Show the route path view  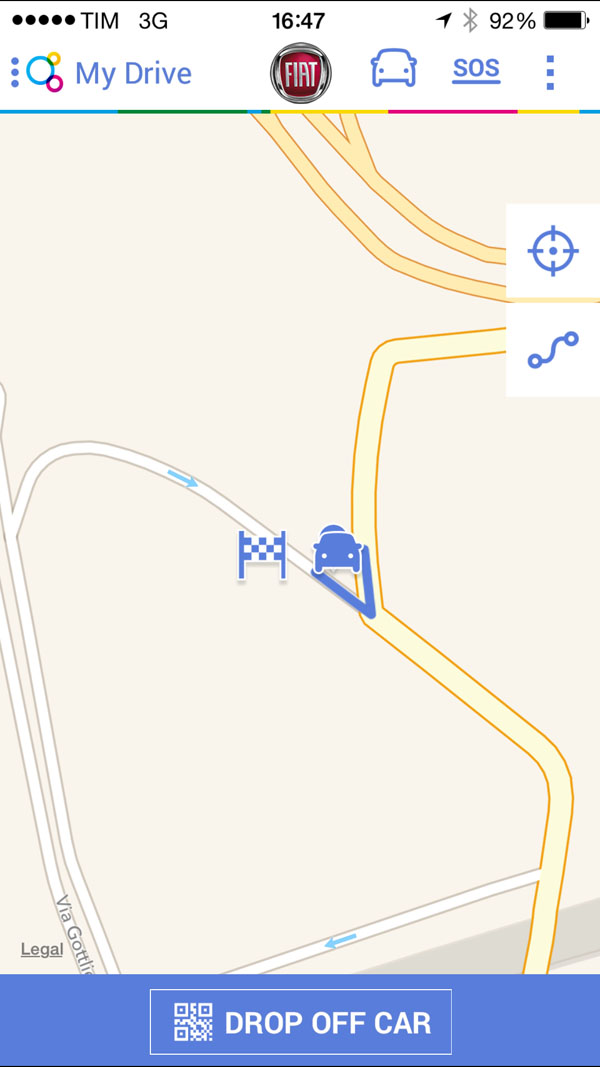[553, 350]
